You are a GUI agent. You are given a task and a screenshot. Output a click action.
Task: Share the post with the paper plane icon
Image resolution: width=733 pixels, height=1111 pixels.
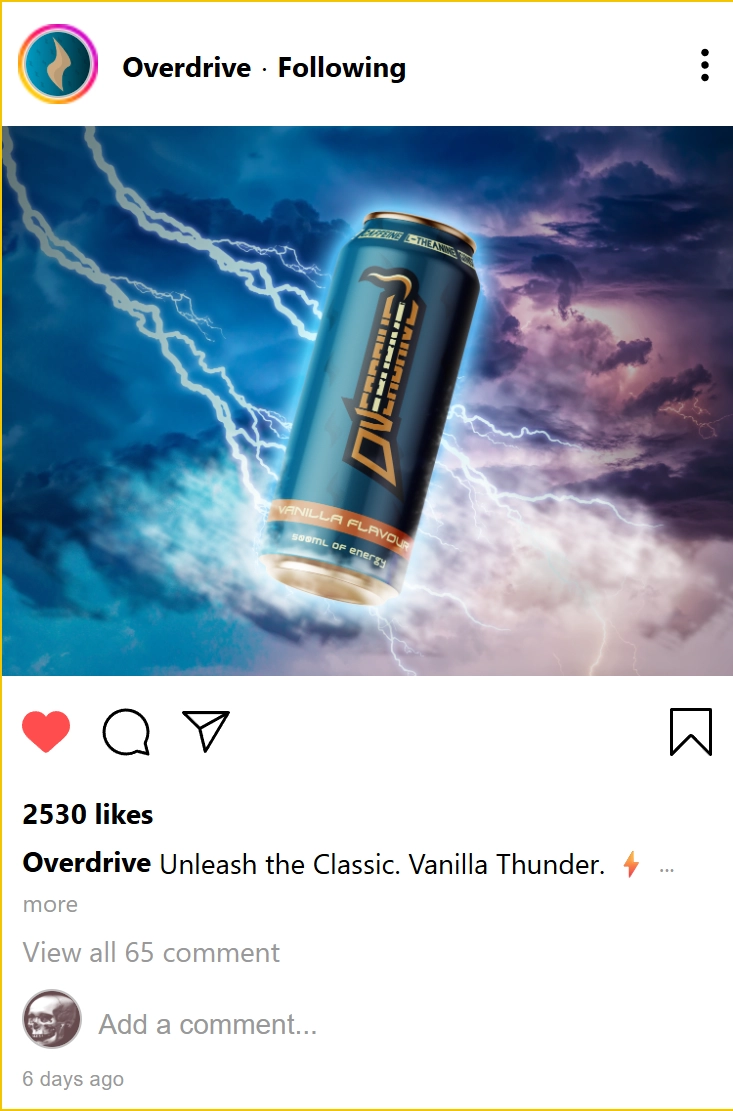pyautogui.click(x=206, y=731)
